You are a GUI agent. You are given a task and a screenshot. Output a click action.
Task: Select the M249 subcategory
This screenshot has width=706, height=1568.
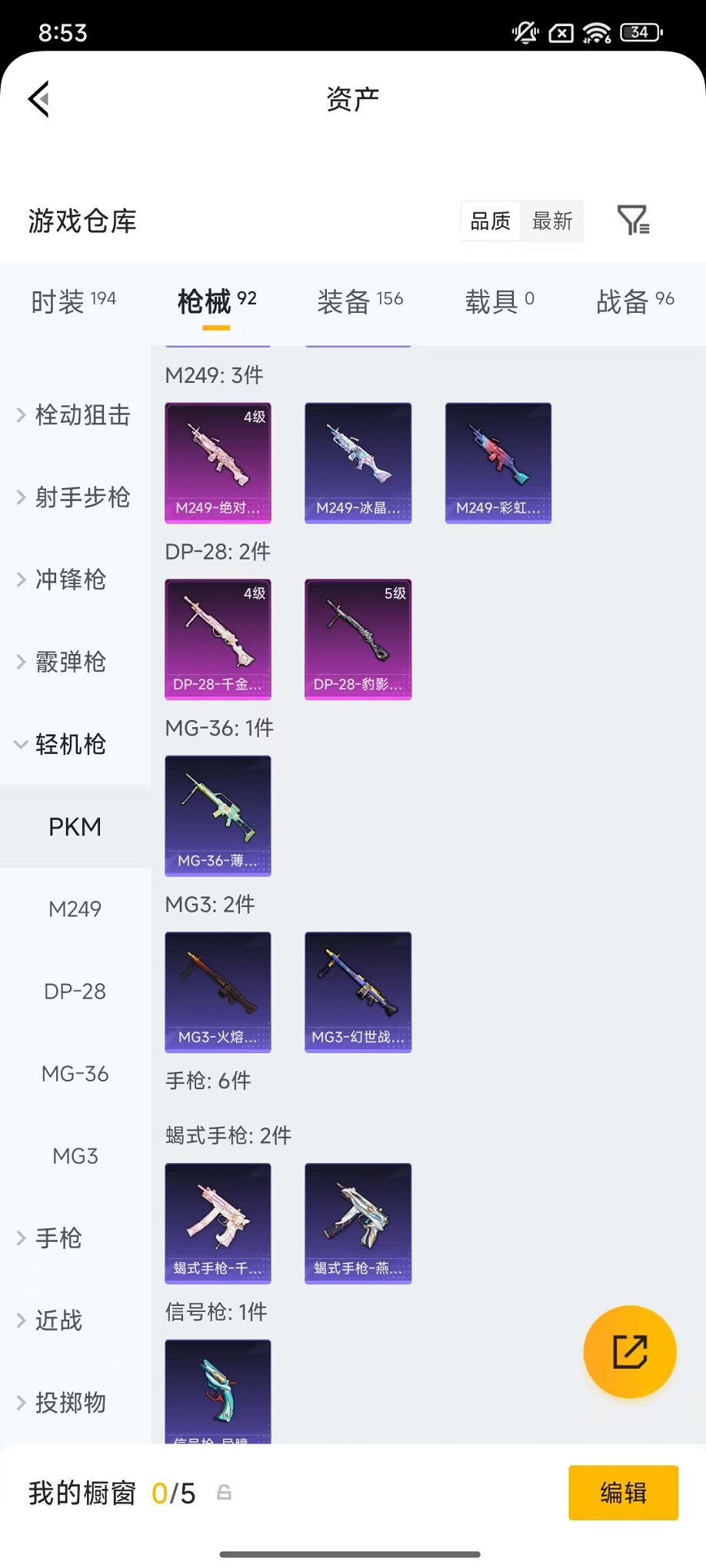pos(74,909)
